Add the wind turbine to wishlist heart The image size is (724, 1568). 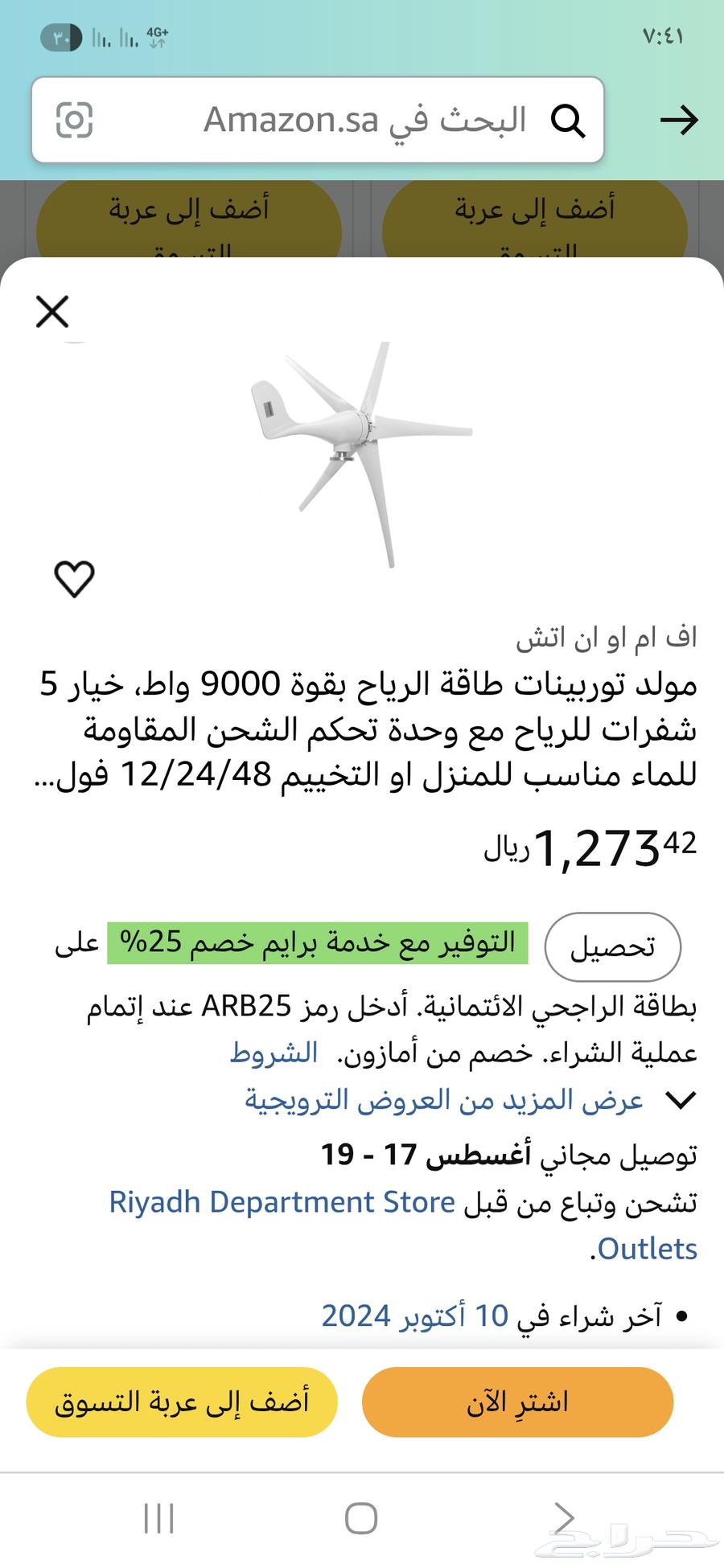click(74, 578)
